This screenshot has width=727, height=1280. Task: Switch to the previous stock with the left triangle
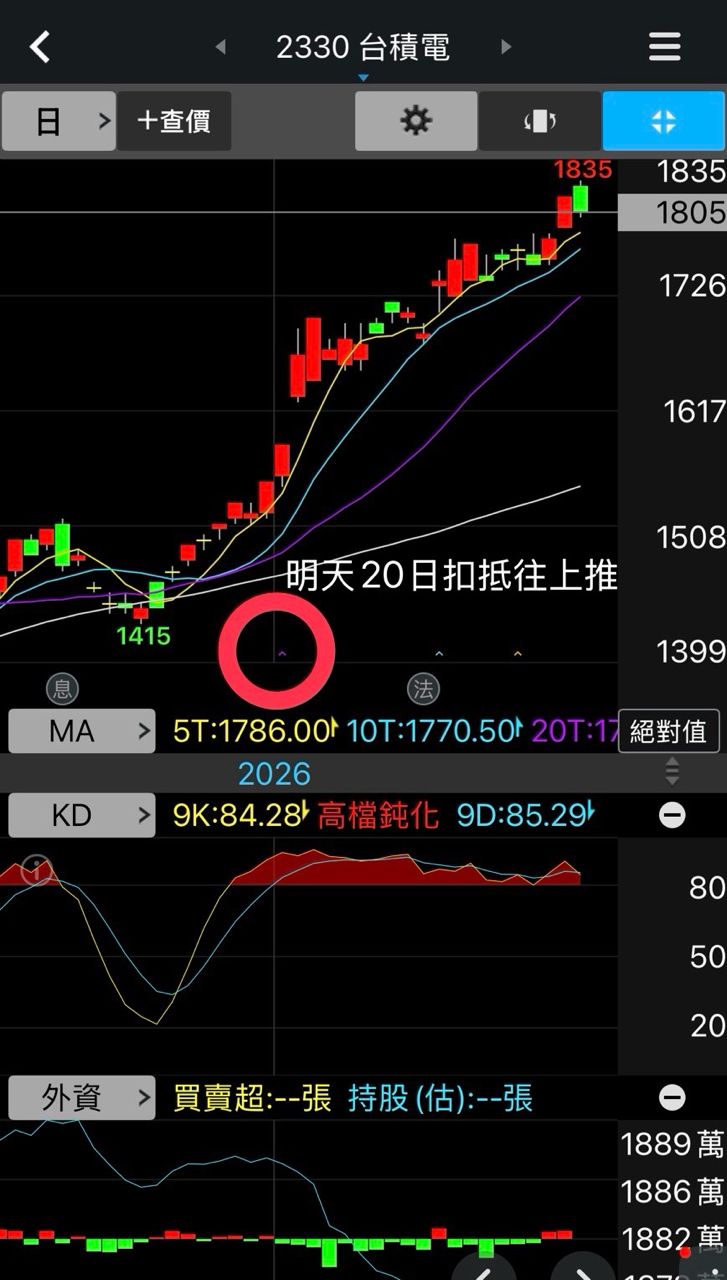220,47
